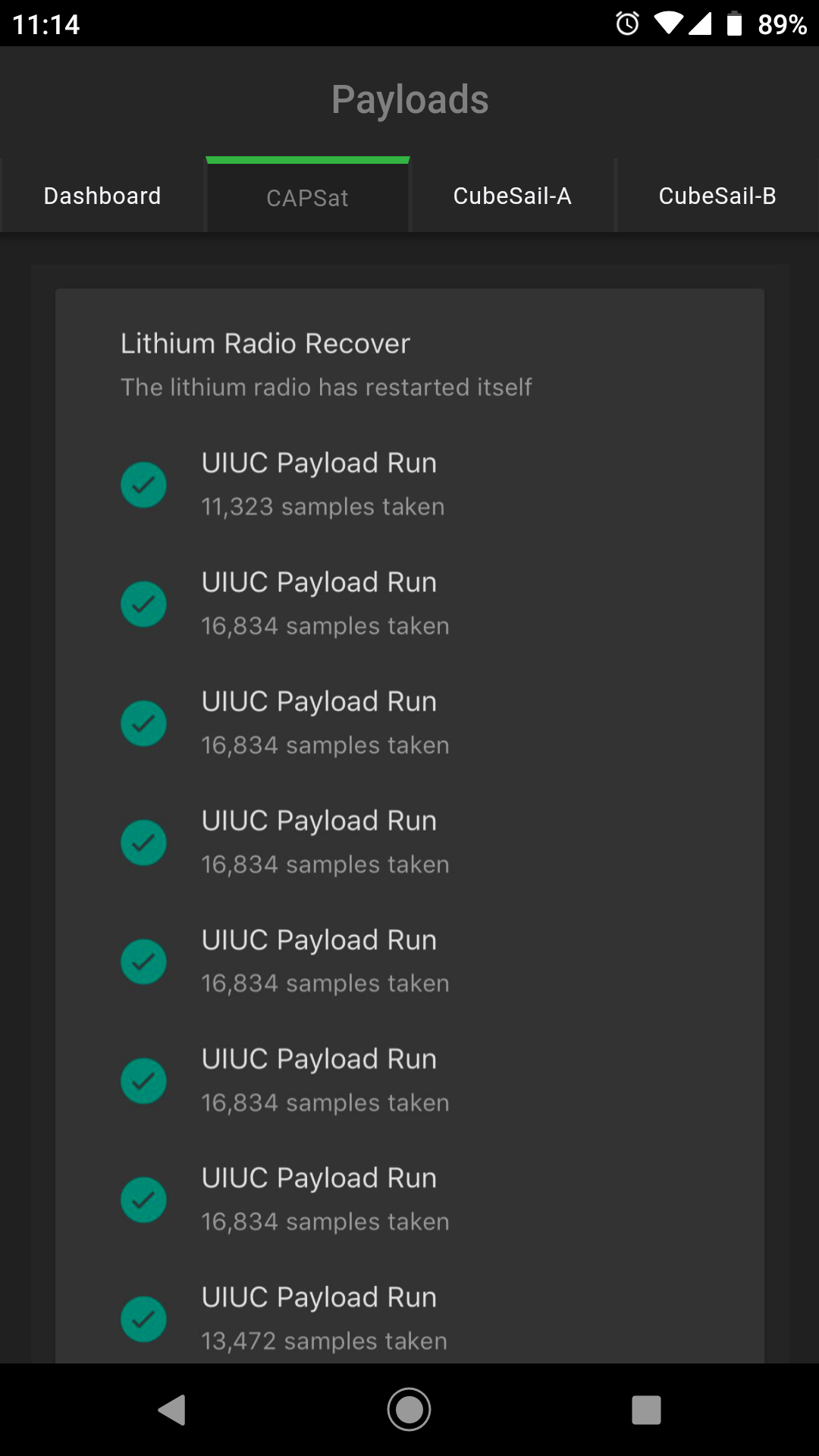The width and height of the screenshot is (819, 1456).
Task: Go to the home screen
Action: 409,1410
